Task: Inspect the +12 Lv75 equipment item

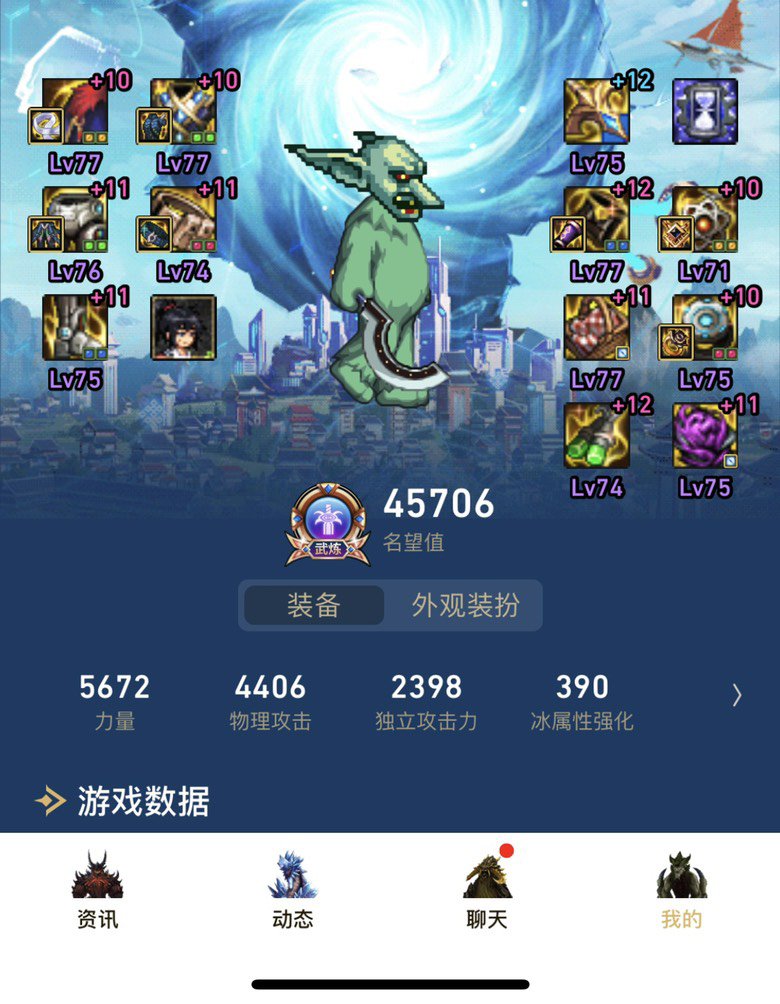Action: tap(597, 112)
